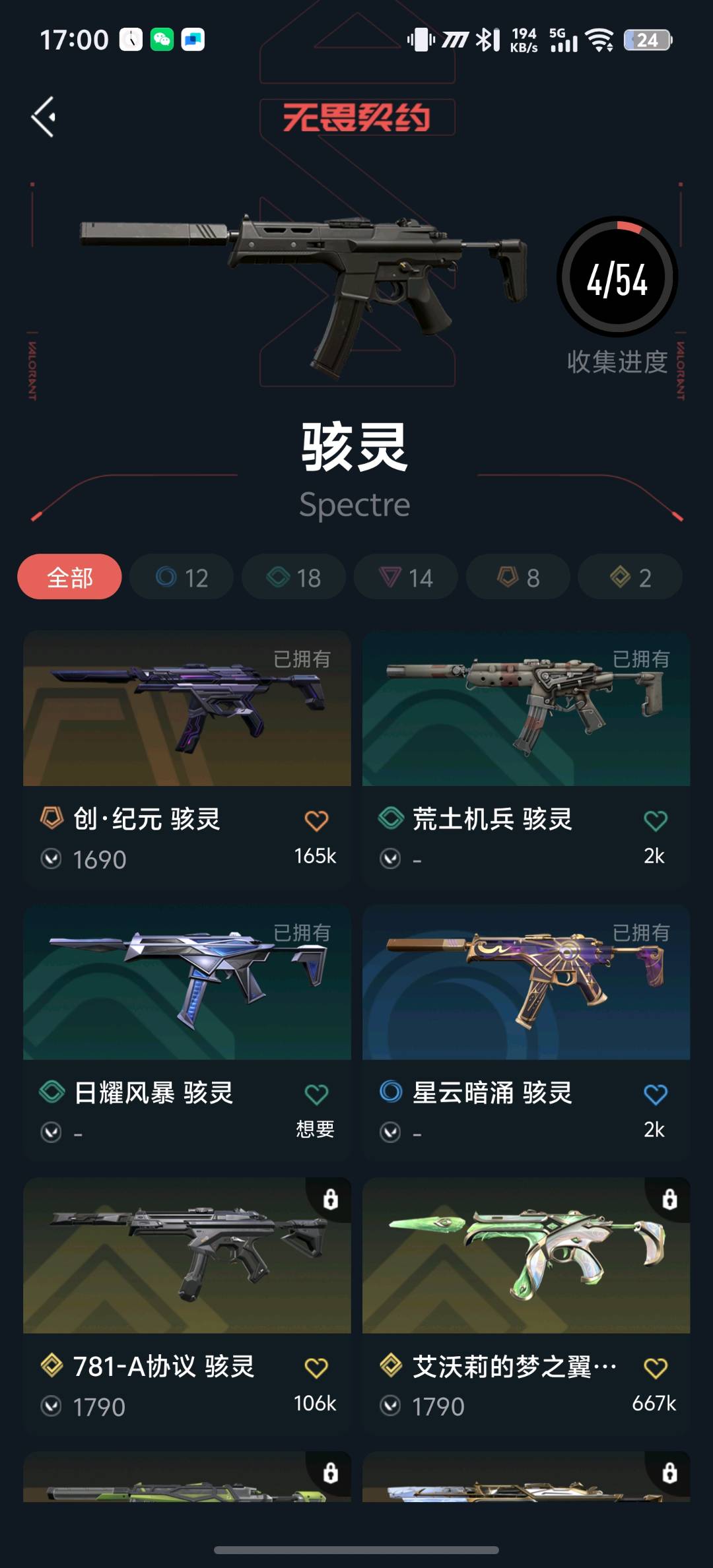Filter skins by the 18-count tier chip
The width and height of the screenshot is (713, 1568).
294,577
